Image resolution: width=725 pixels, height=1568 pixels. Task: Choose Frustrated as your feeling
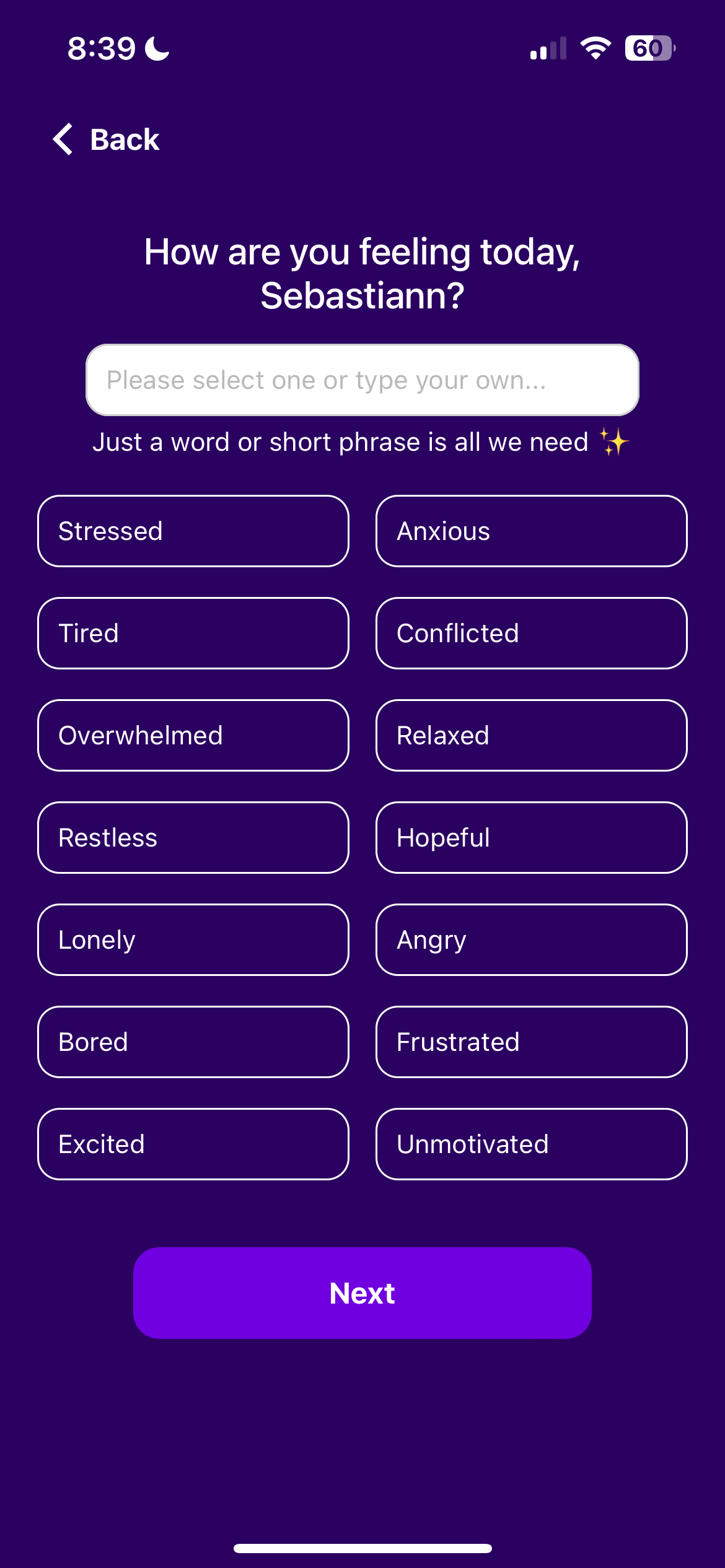pos(531,1042)
